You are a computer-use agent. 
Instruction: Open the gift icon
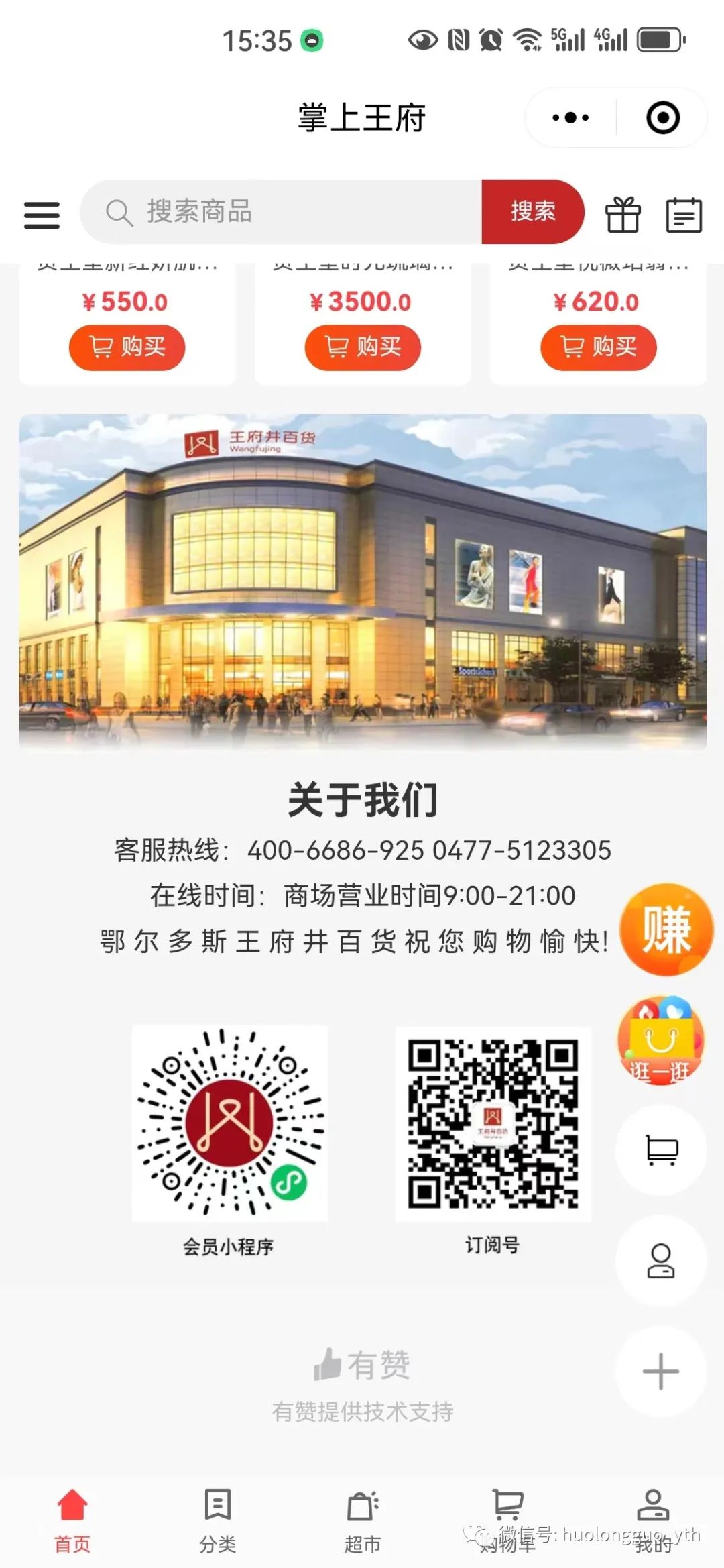tap(623, 215)
